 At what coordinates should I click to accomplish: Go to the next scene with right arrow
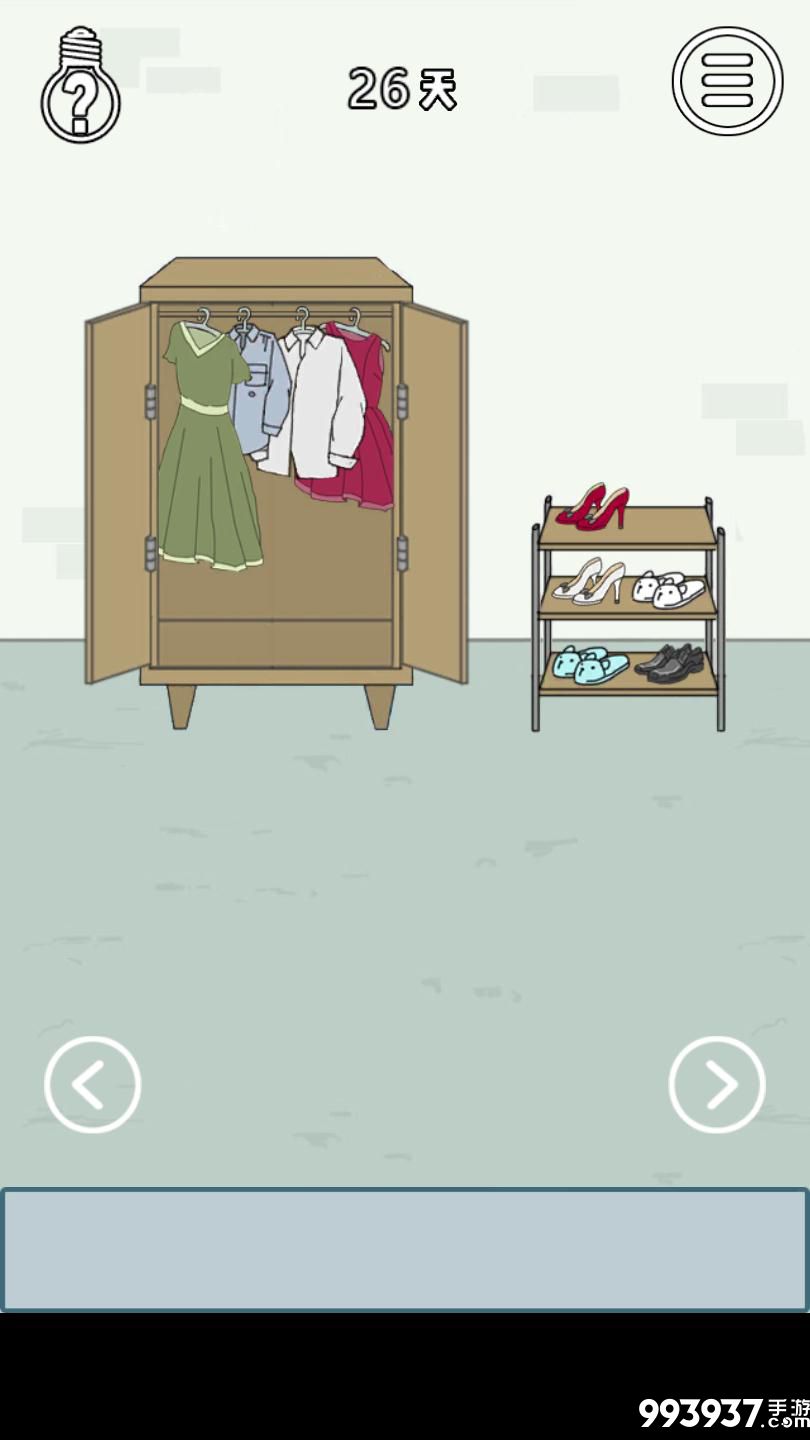[717, 1085]
